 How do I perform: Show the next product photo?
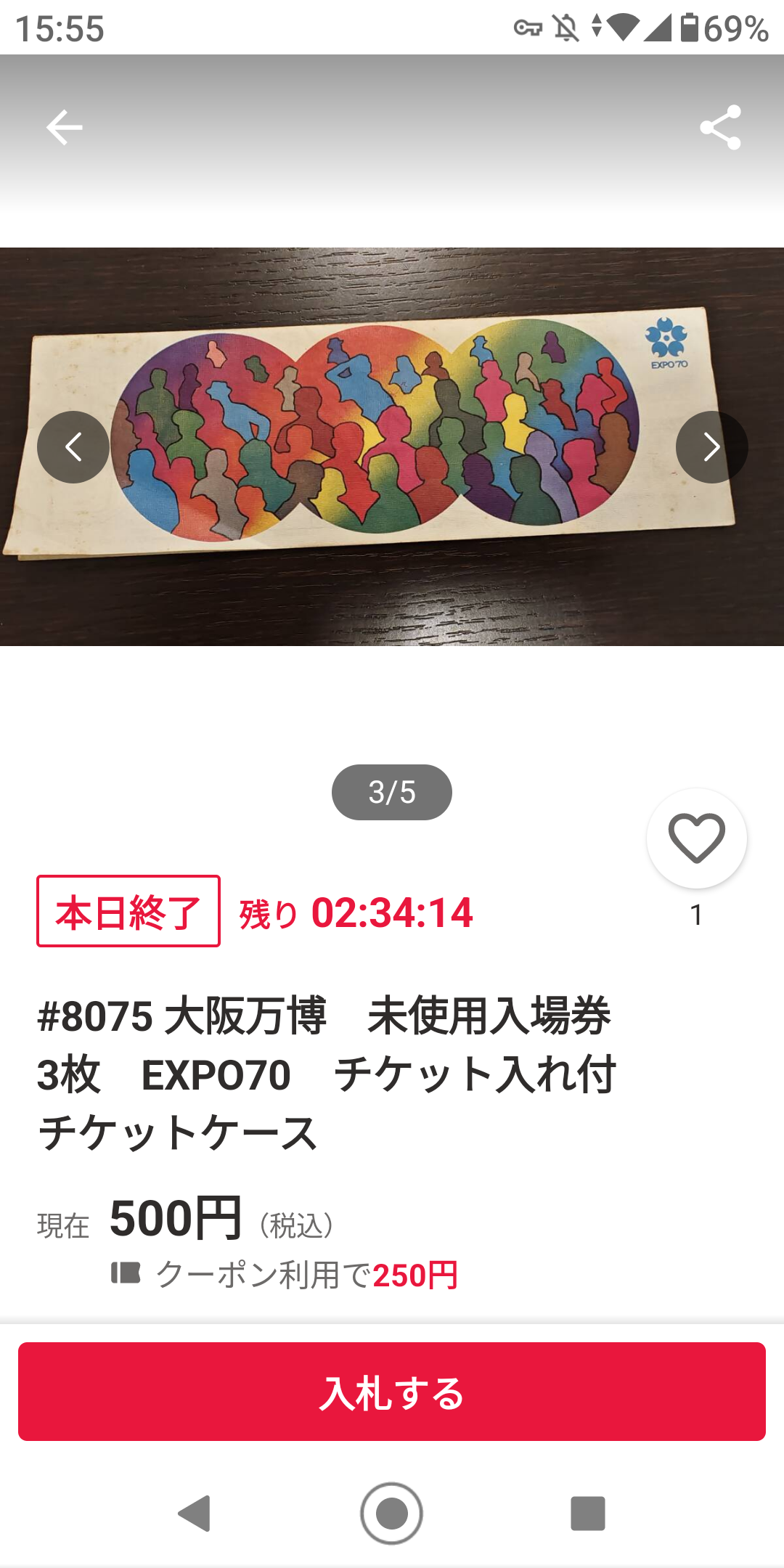[x=711, y=447]
